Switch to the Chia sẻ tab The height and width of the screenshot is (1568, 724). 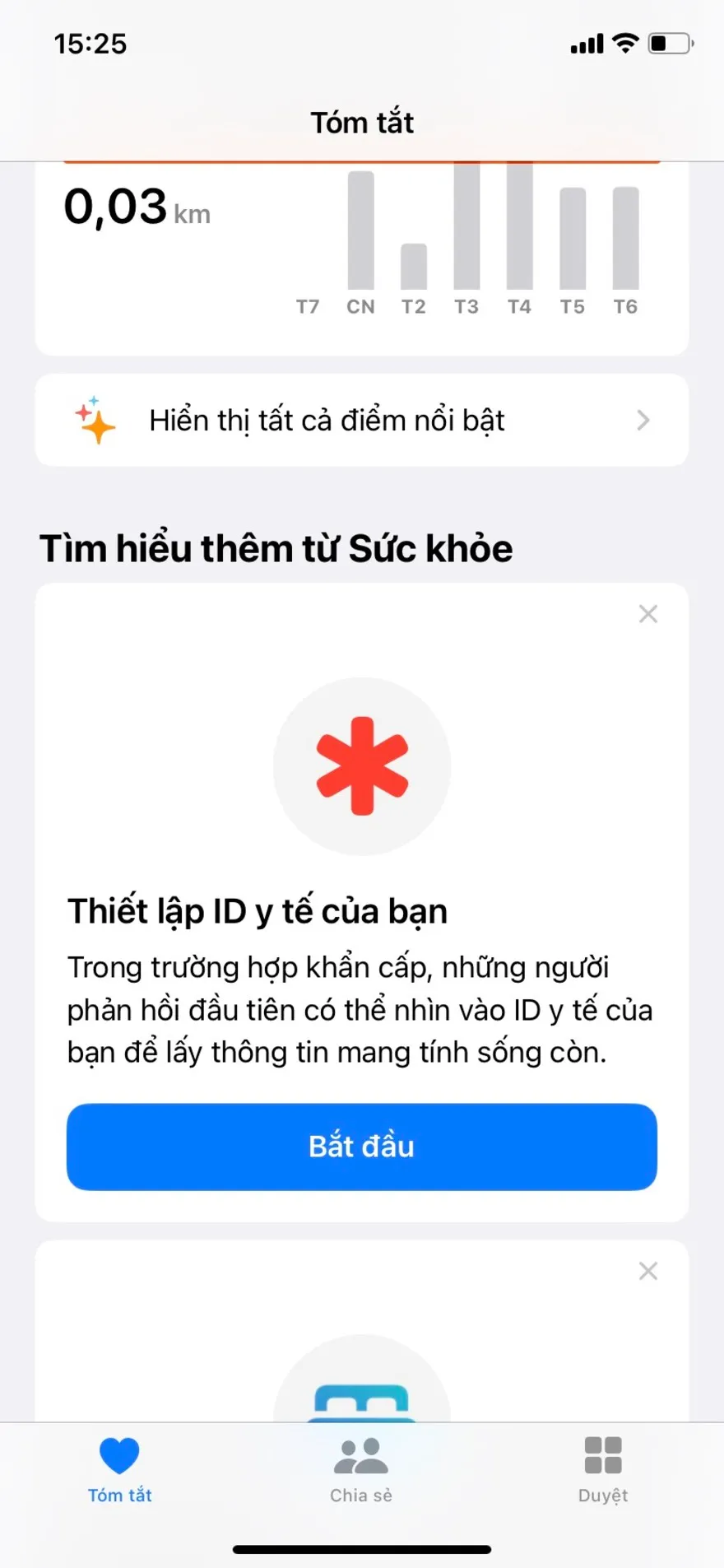coord(360,1473)
